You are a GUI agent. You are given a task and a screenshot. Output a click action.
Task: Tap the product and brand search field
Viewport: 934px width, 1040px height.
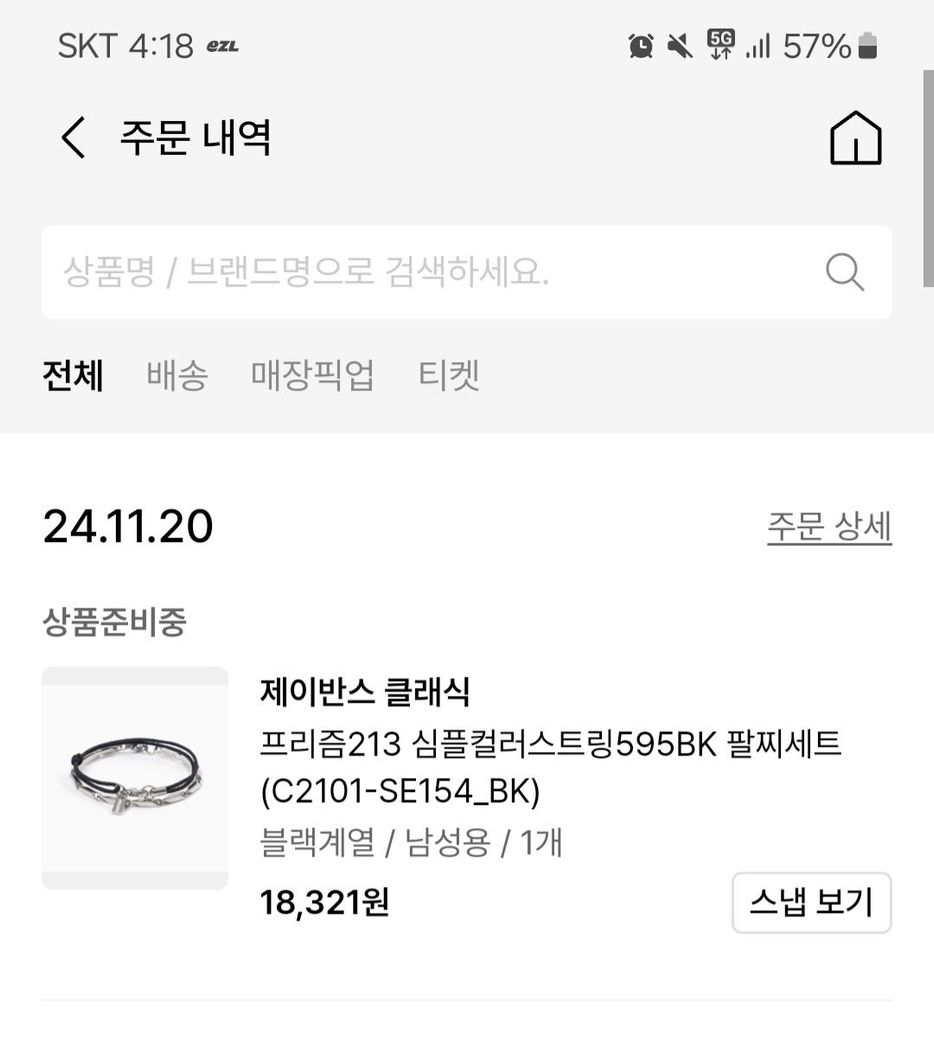[430, 272]
